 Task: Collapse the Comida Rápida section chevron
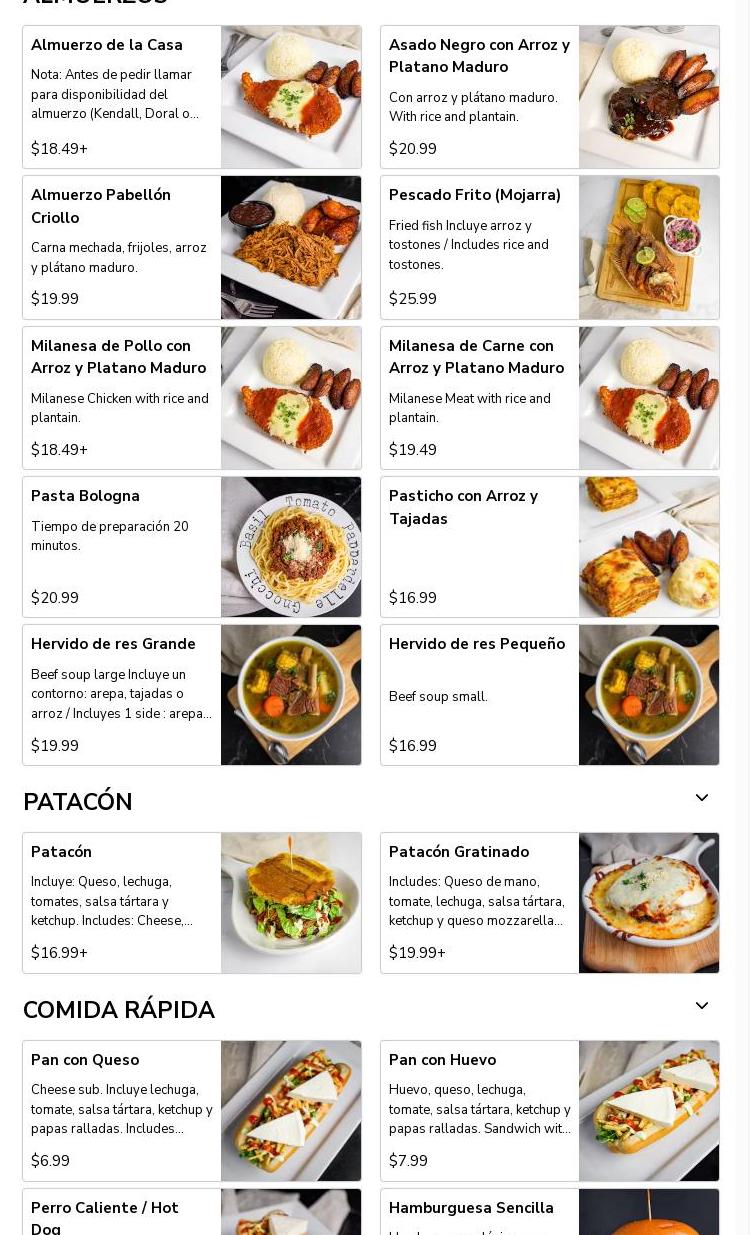702,1006
